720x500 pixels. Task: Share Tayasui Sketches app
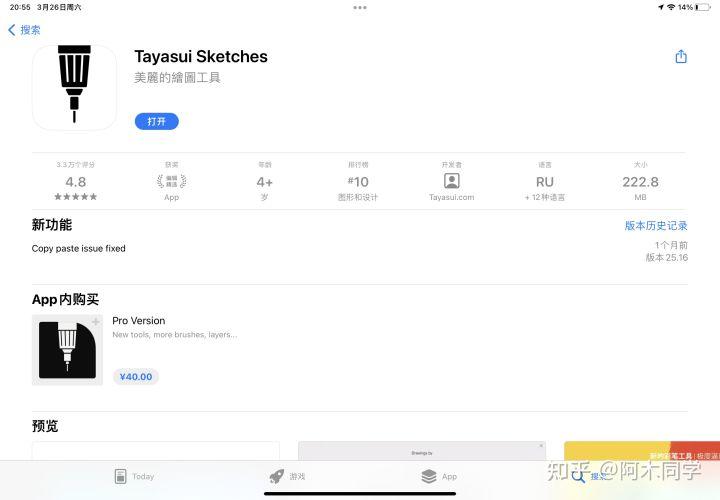tap(681, 57)
